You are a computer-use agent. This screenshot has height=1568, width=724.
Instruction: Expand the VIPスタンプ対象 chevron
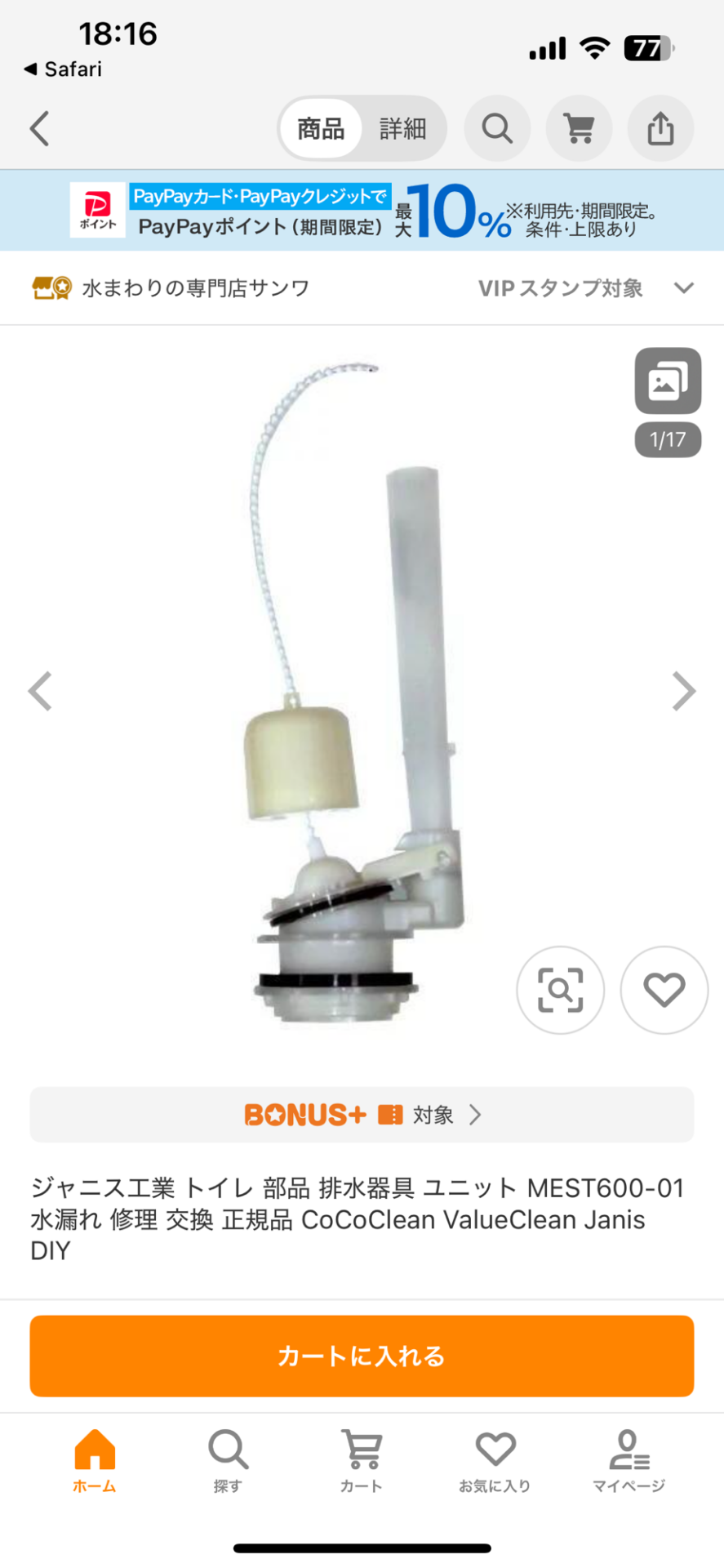coord(684,287)
